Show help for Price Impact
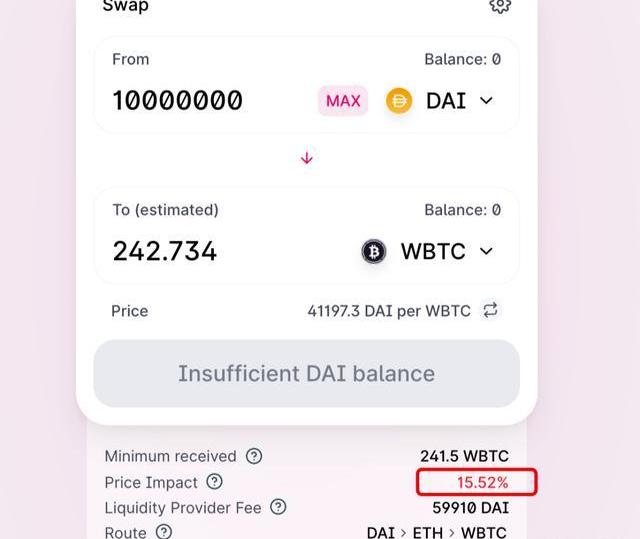The image size is (640, 539). click(x=214, y=482)
